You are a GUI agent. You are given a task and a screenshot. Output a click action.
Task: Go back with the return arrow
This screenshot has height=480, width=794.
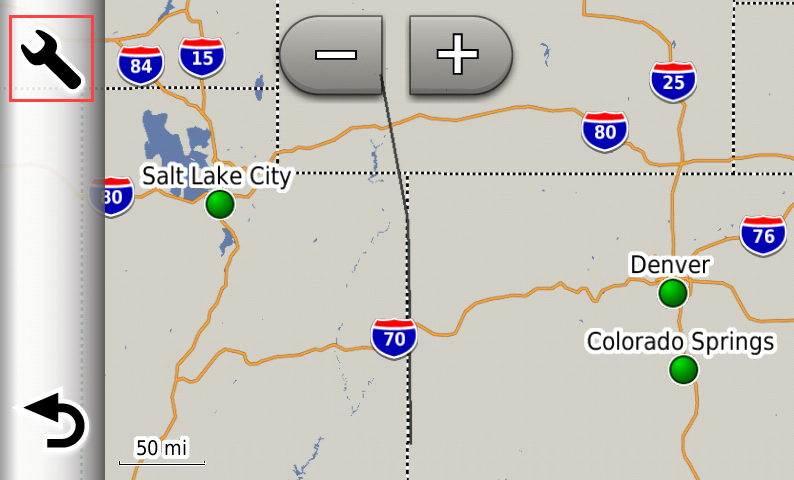point(55,421)
